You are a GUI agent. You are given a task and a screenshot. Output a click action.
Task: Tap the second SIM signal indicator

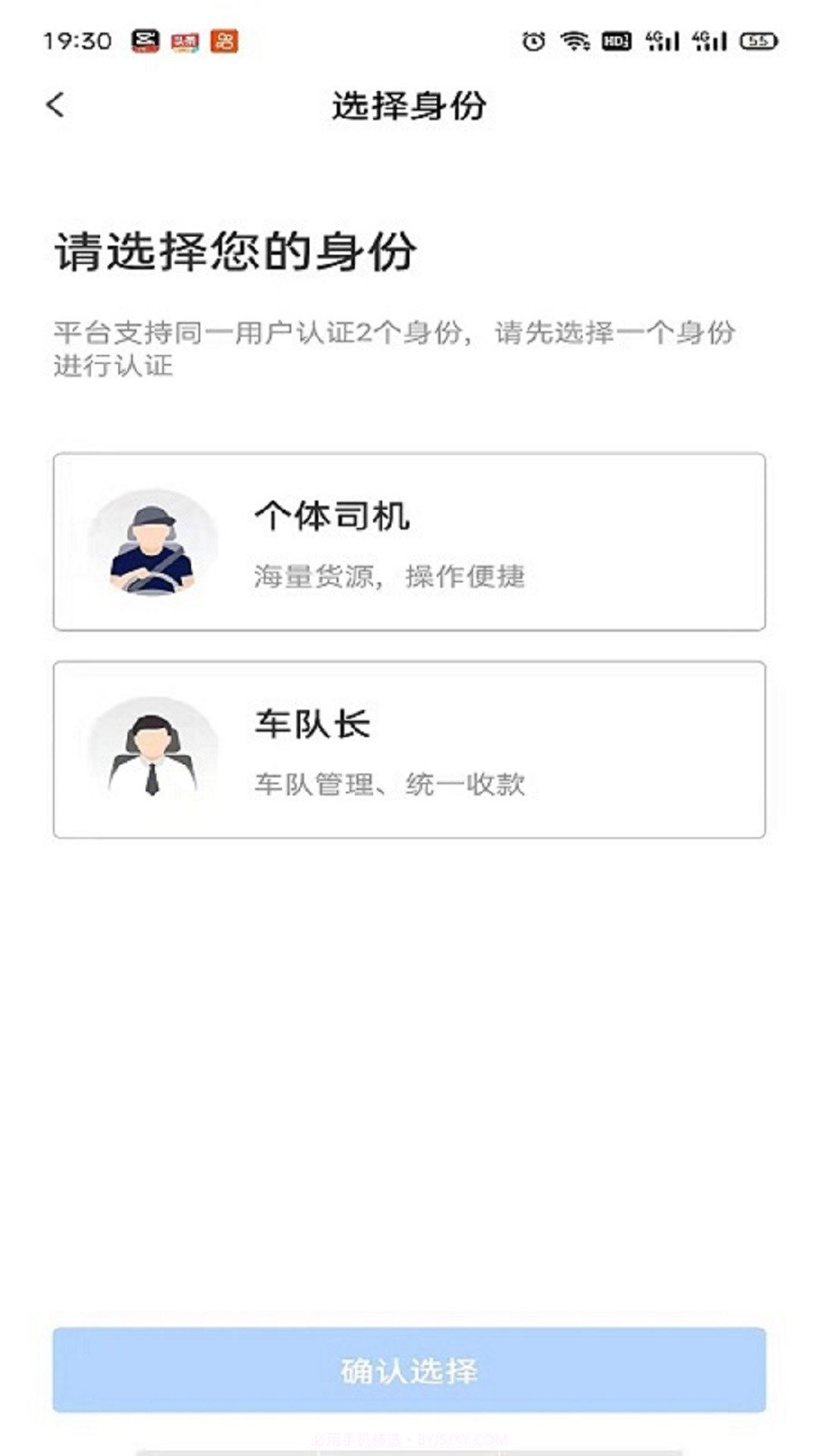[709, 42]
